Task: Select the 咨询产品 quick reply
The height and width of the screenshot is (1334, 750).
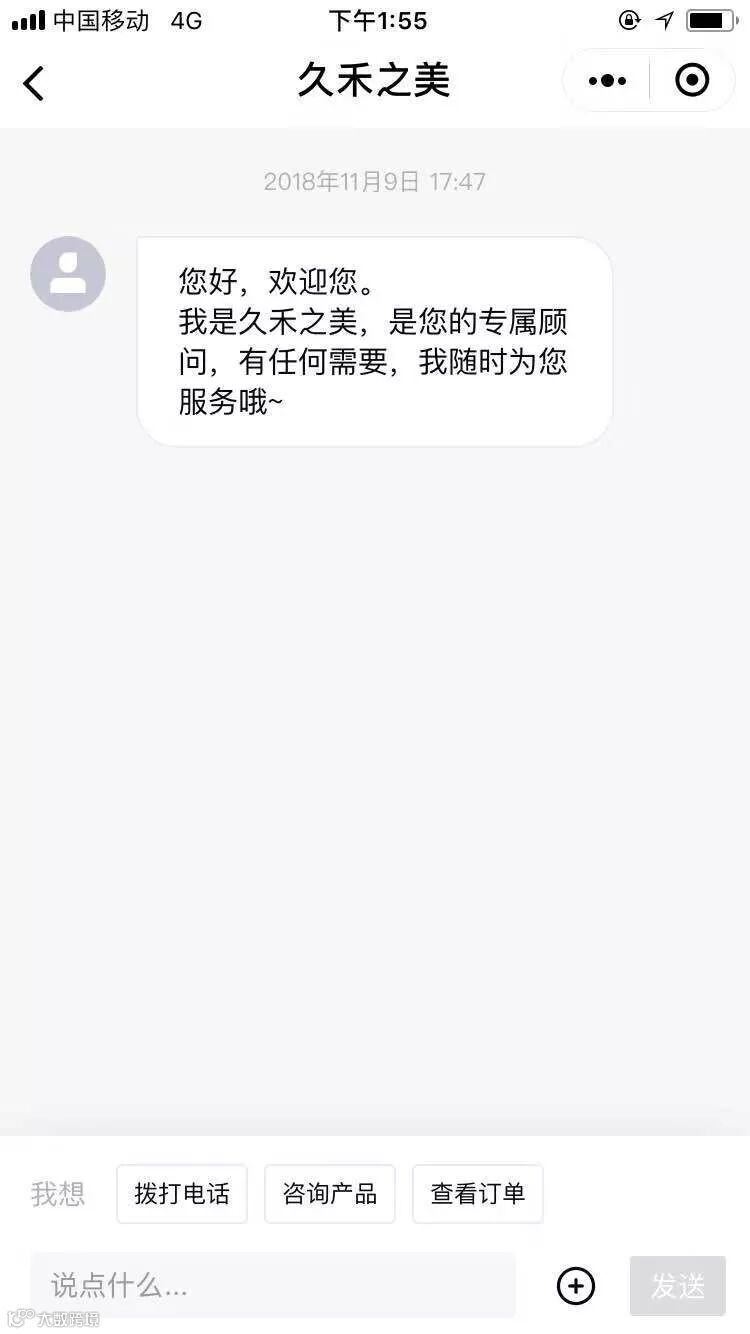Action: click(330, 1193)
